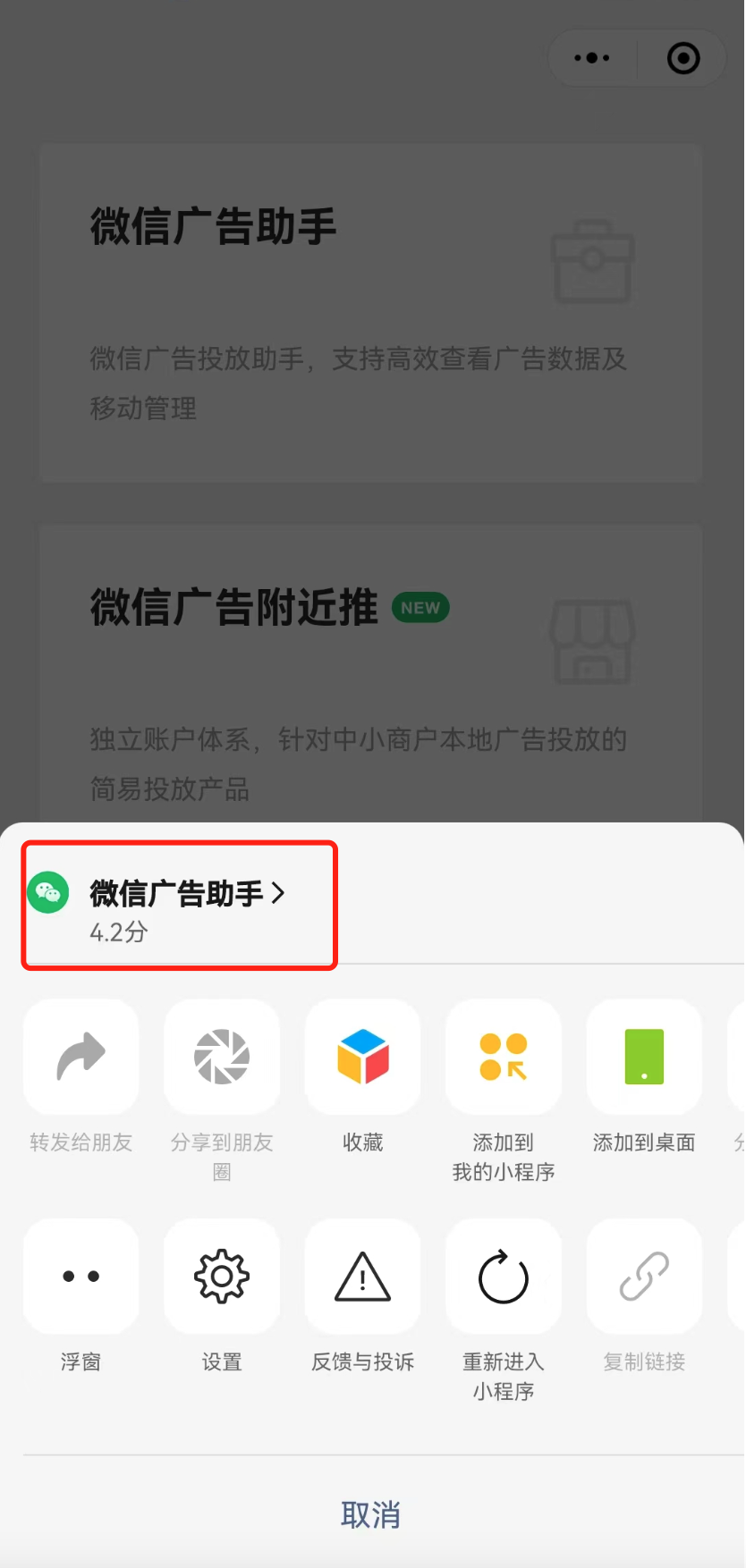Expand 微信广告助手 detail via chevron
Viewport: 746px width, 1568px height.
coord(280,893)
